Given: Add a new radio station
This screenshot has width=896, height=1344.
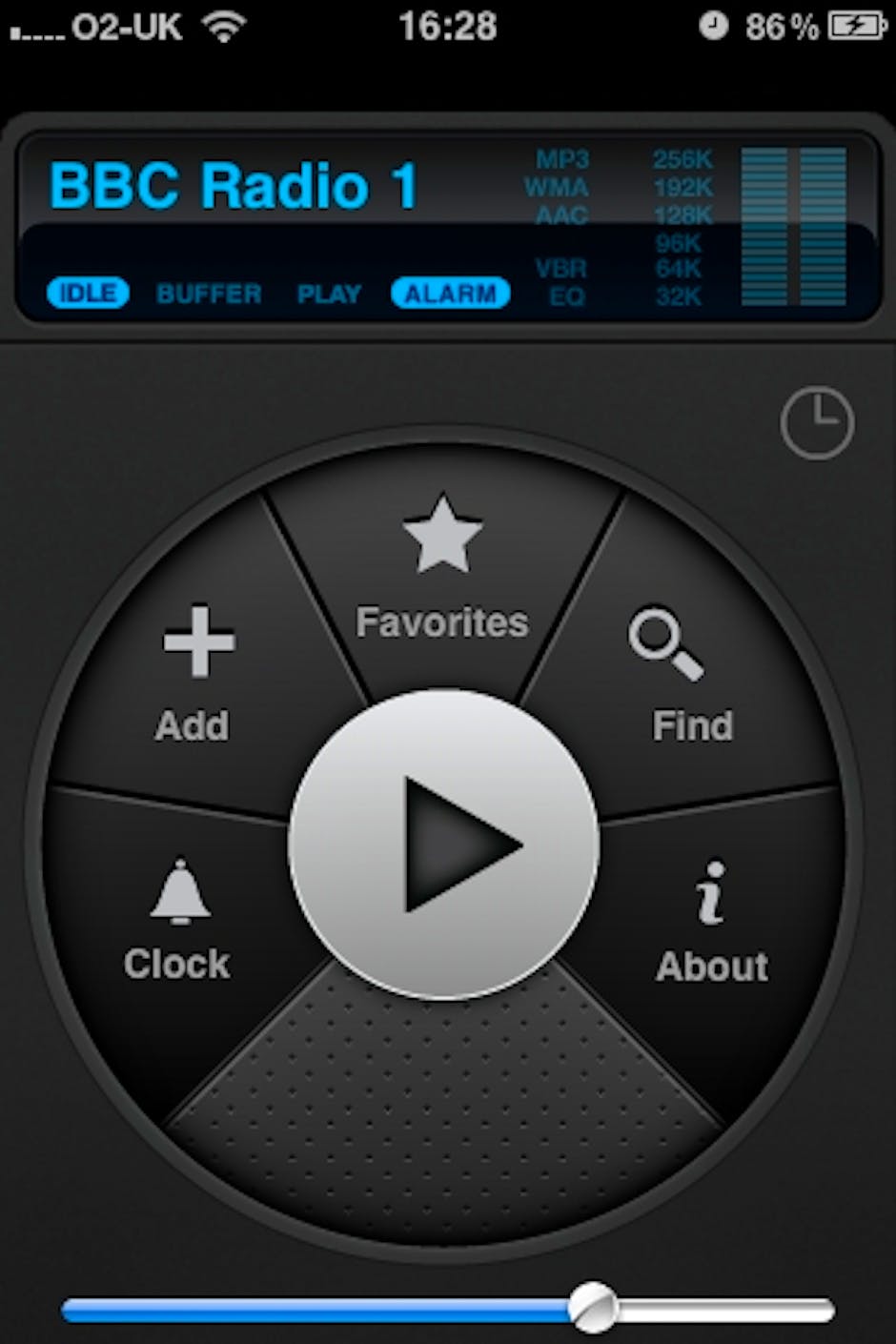Looking at the screenshot, I should [x=195, y=672].
